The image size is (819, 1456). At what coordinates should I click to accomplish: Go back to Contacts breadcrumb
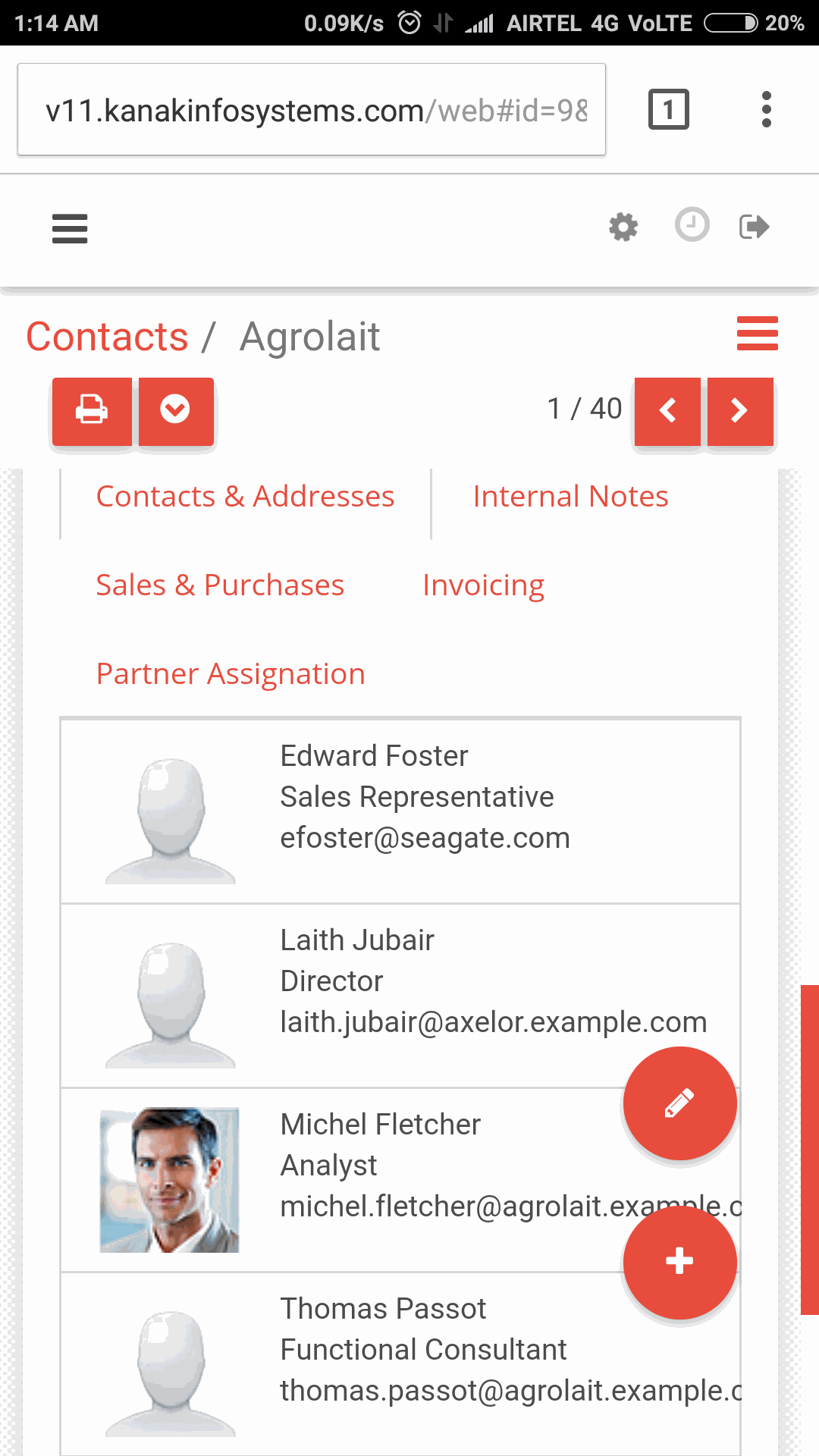pos(107,337)
